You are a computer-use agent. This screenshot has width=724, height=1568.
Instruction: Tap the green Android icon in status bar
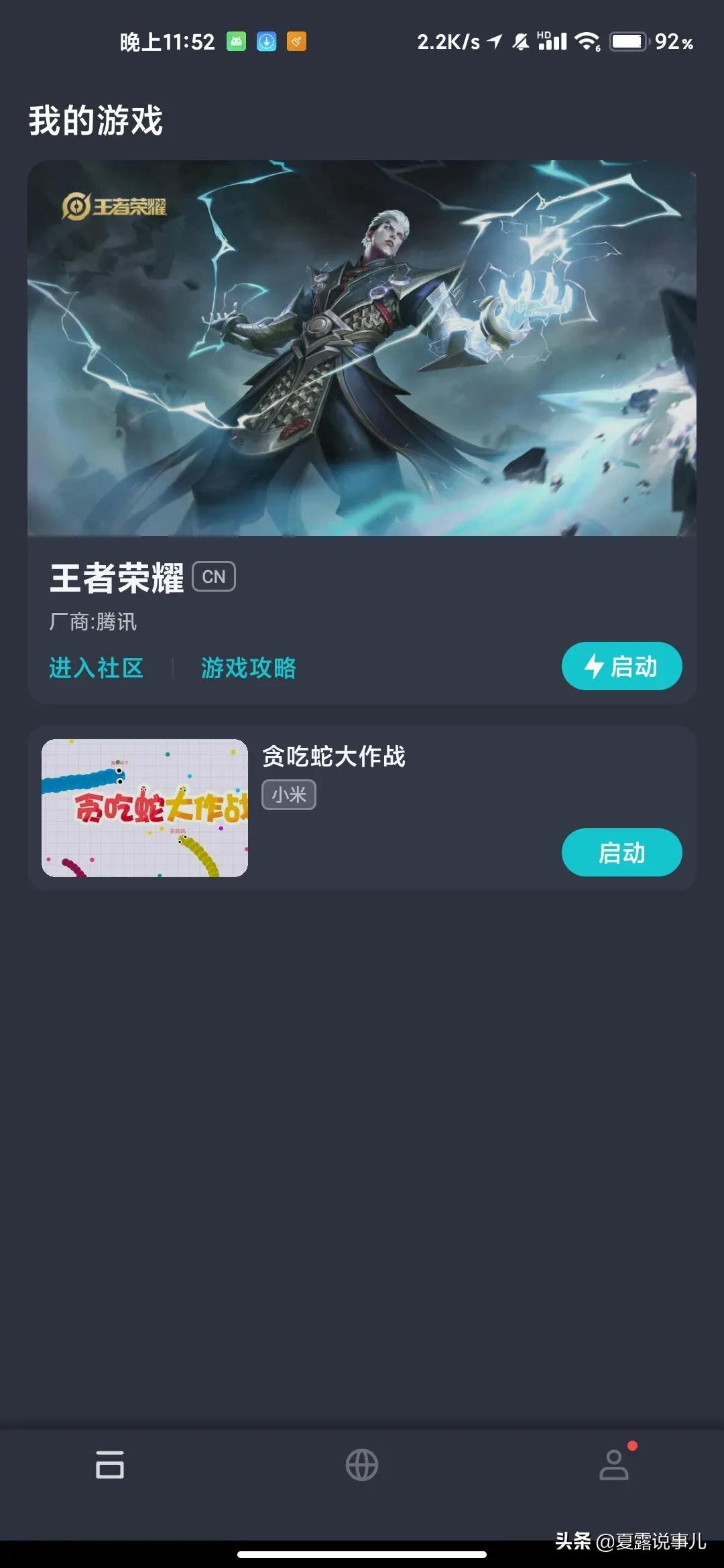click(235, 42)
